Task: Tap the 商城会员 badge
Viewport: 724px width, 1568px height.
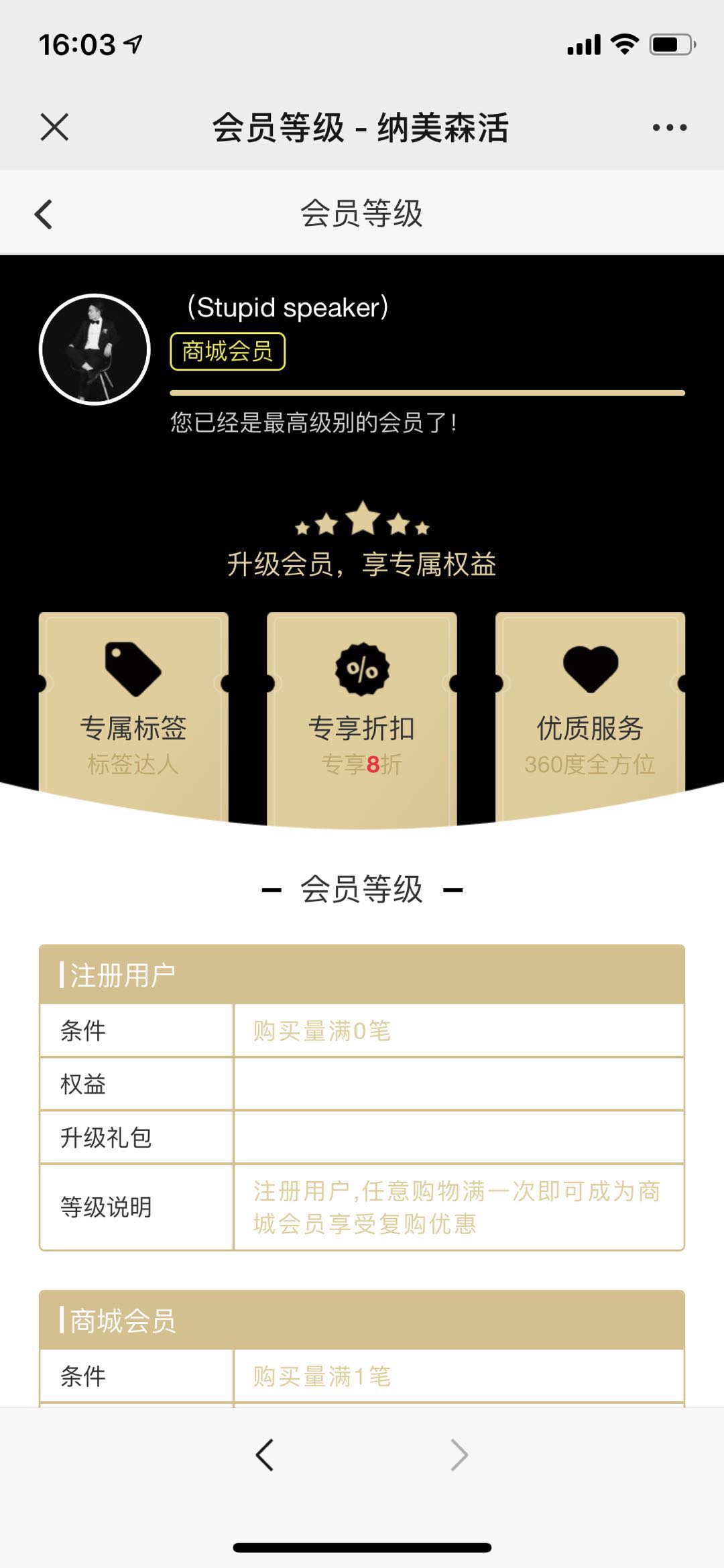Action: (228, 351)
